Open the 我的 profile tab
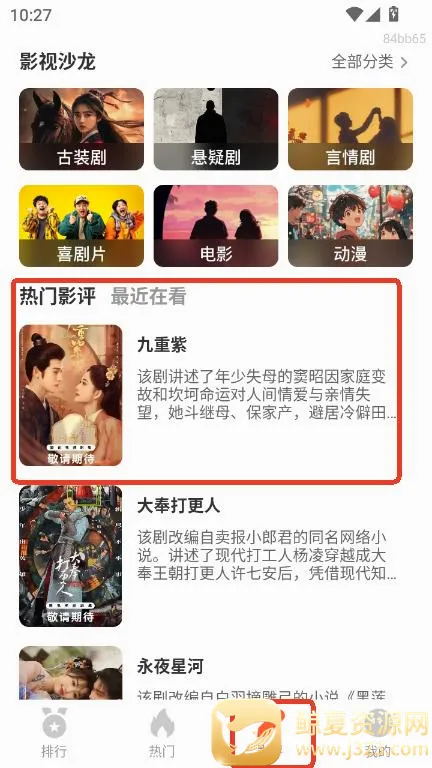The image size is (432, 768). [x=378, y=733]
